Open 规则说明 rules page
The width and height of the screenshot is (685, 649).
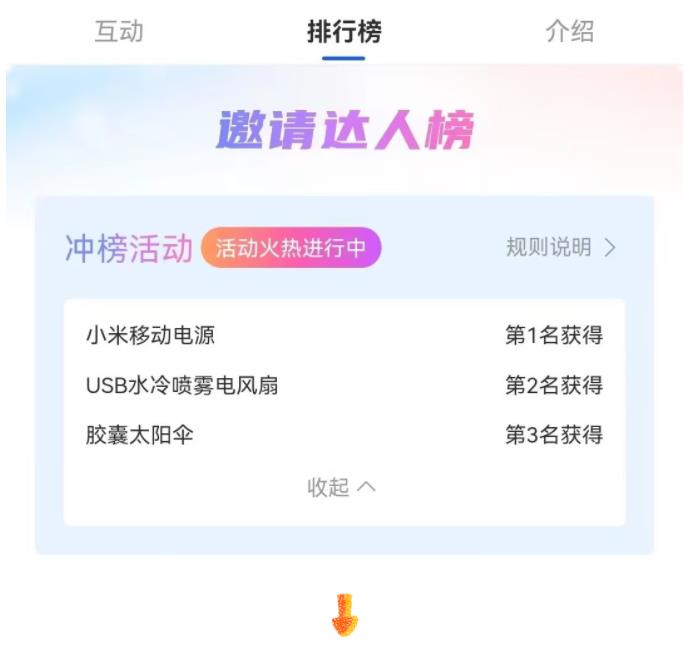pyautogui.click(x=560, y=247)
